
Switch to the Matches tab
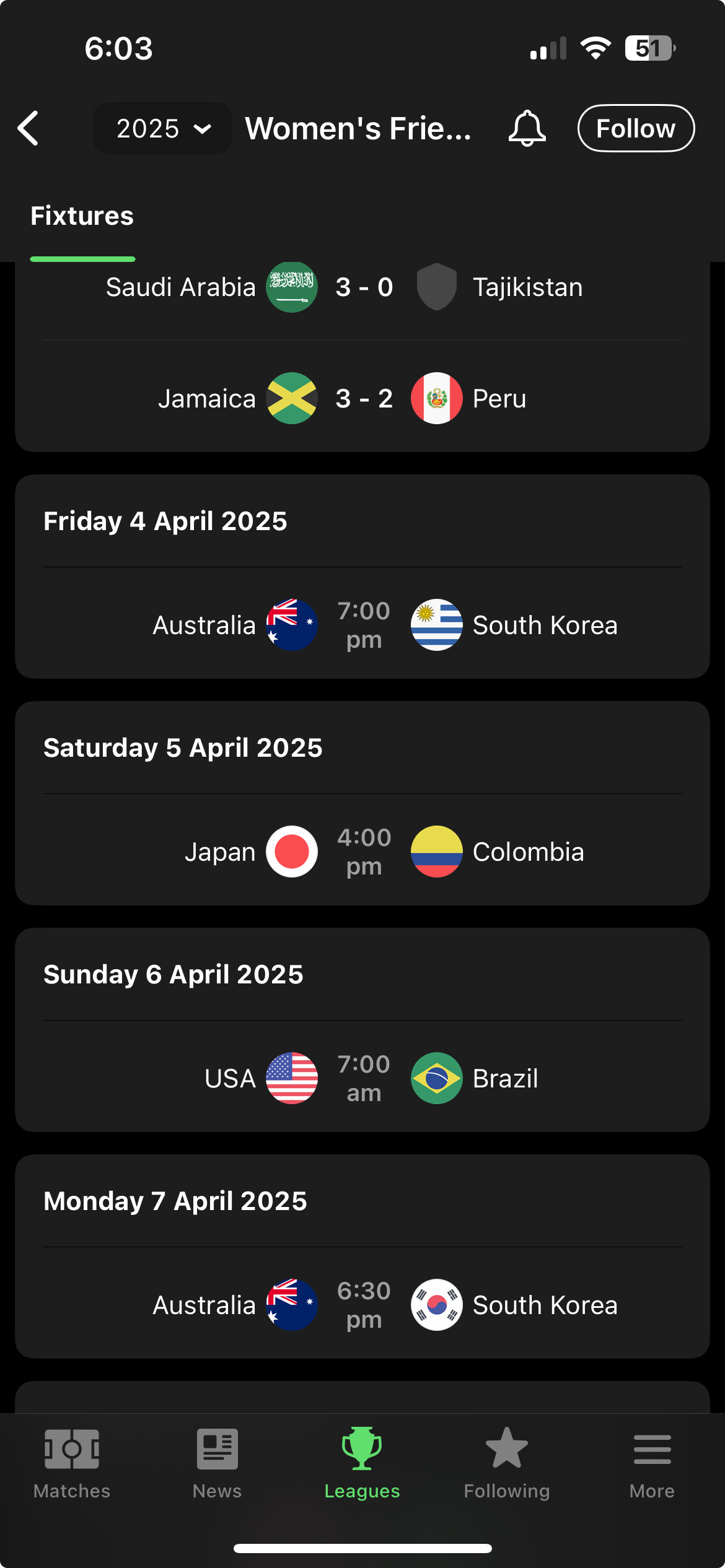[72, 1464]
